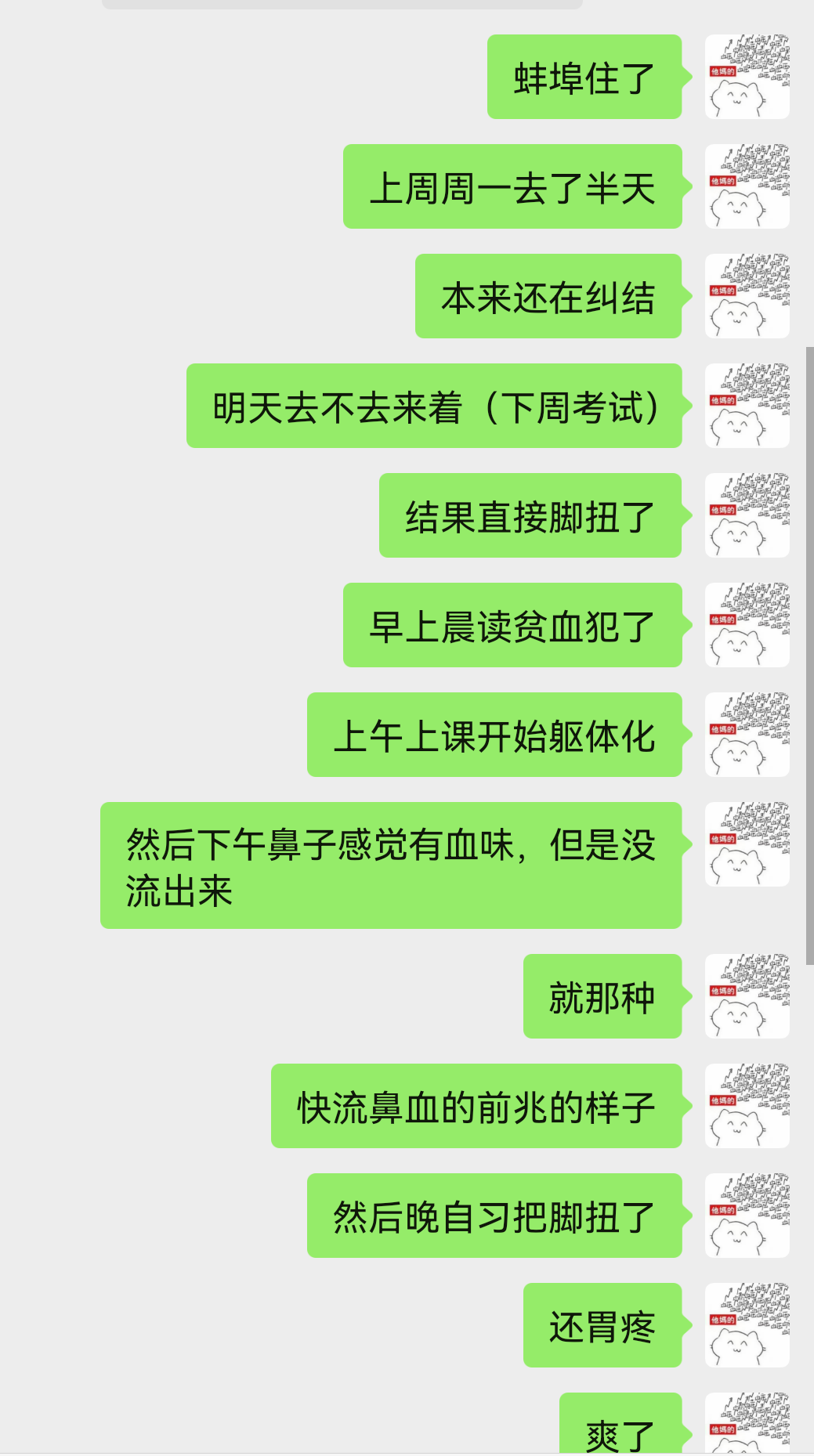Open the avatar next to "早上晨读贫血犯了"

(747, 625)
